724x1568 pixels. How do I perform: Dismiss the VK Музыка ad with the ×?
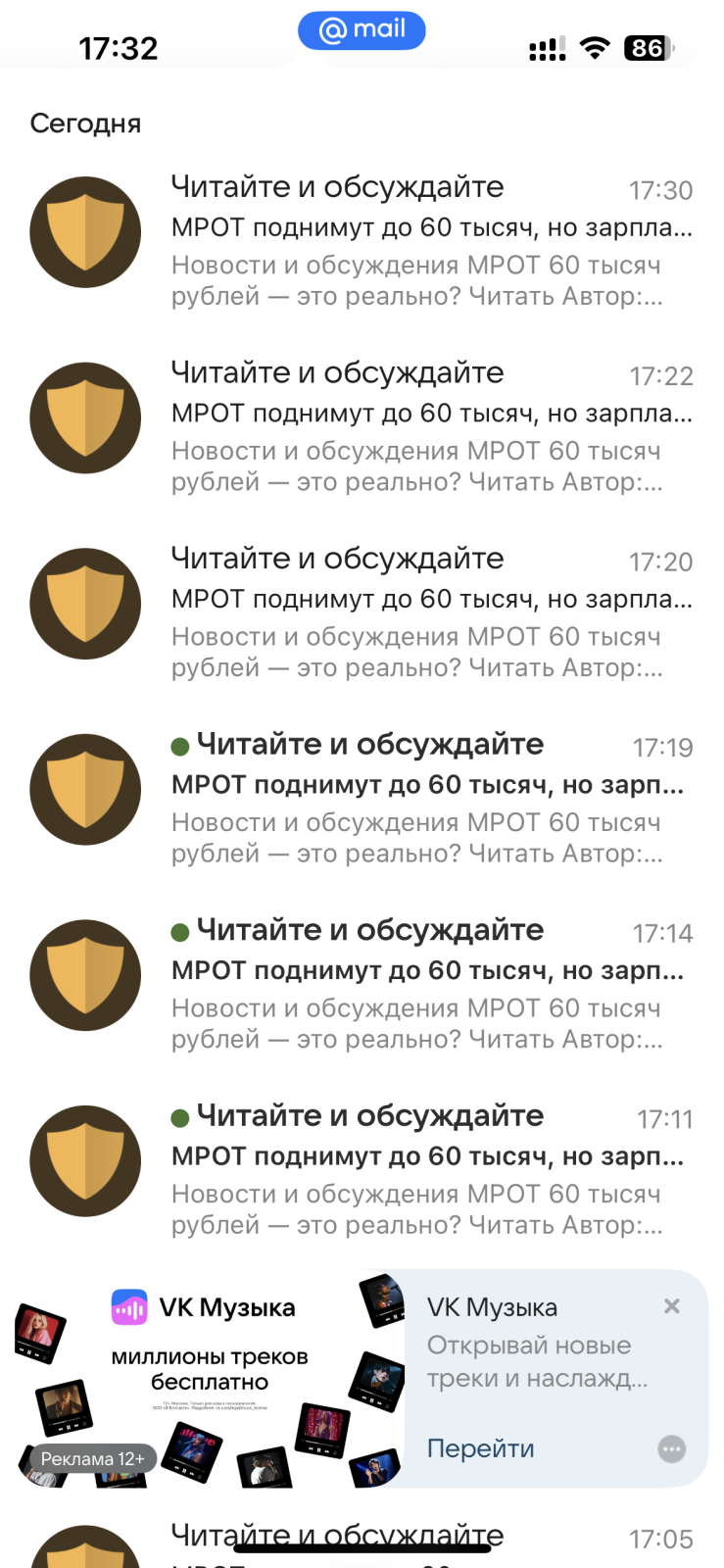click(x=672, y=1306)
